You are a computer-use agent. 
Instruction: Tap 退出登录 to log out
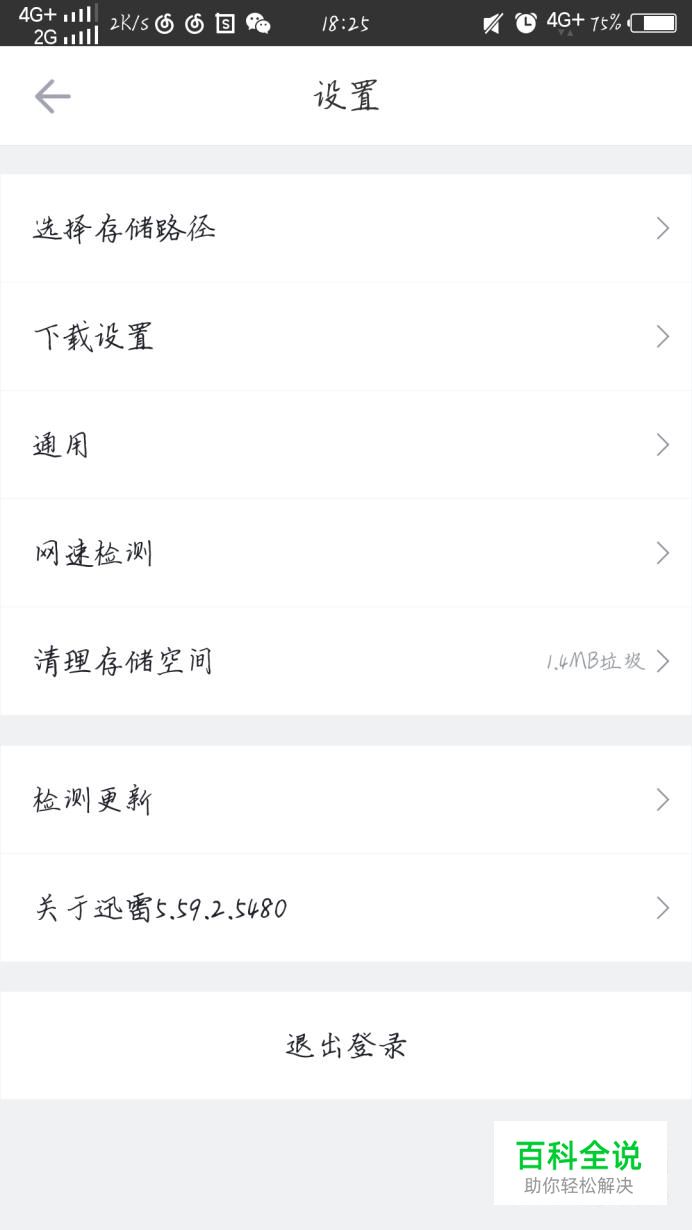coord(346,1046)
